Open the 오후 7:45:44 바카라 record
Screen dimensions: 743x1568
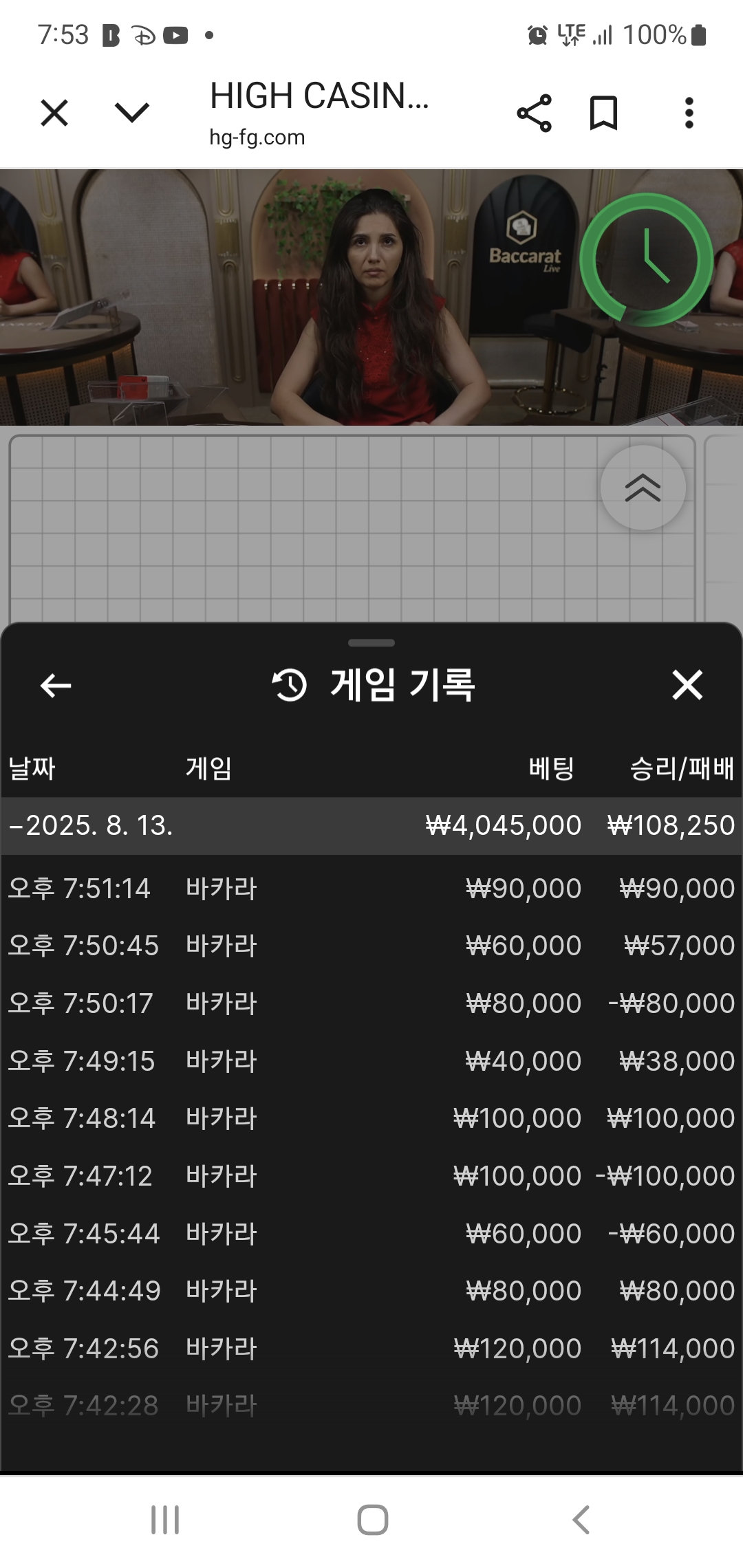pos(371,1234)
